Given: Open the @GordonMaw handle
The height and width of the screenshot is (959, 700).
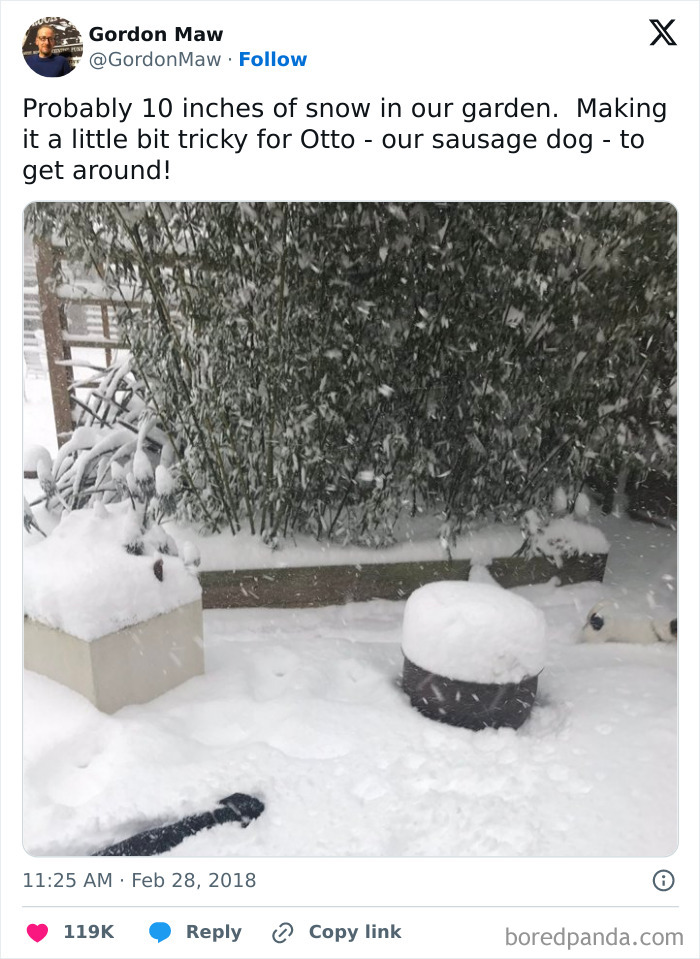Looking at the screenshot, I should tap(155, 60).
